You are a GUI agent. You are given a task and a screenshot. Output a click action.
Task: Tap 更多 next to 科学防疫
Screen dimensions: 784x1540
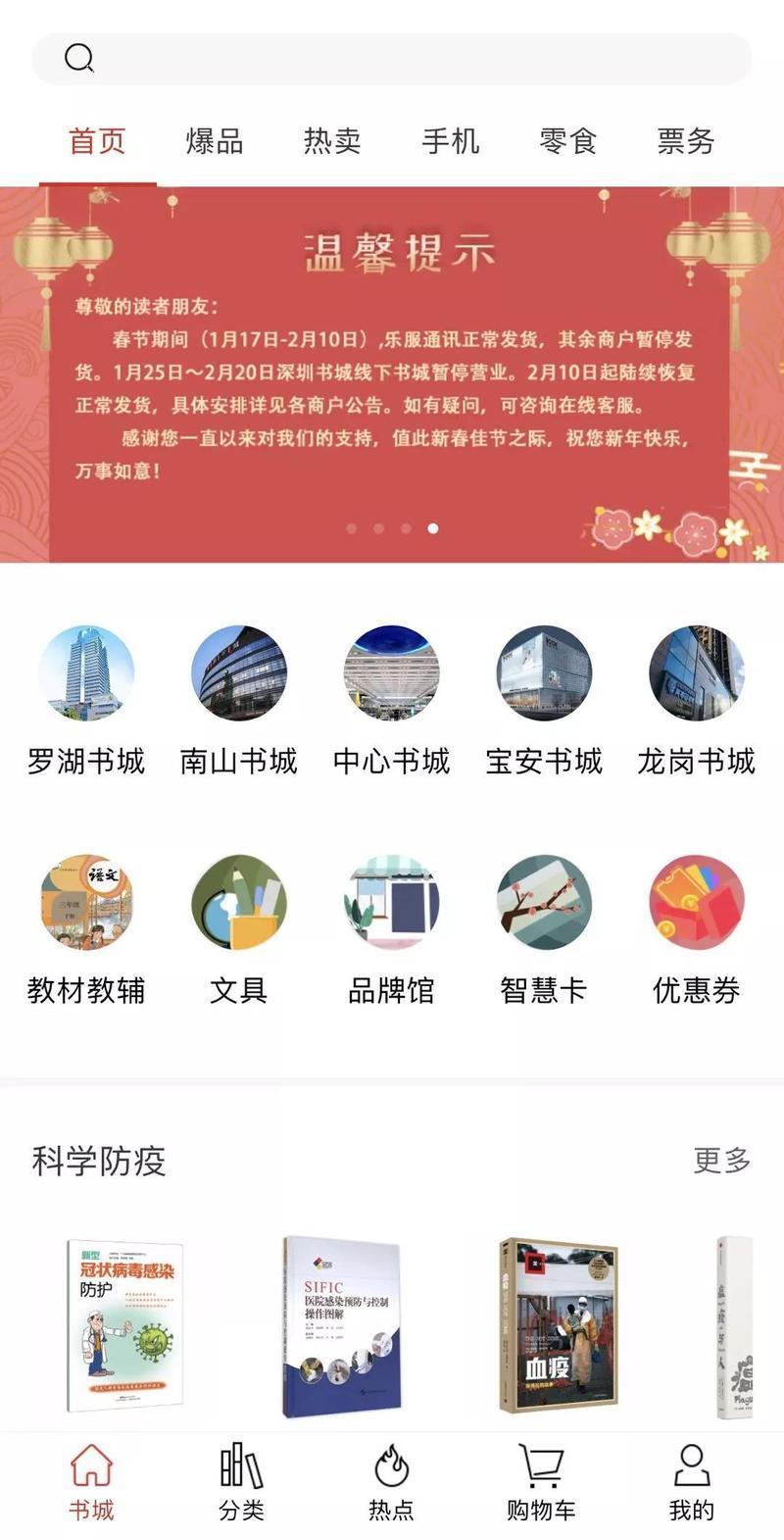coord(722,1161)
